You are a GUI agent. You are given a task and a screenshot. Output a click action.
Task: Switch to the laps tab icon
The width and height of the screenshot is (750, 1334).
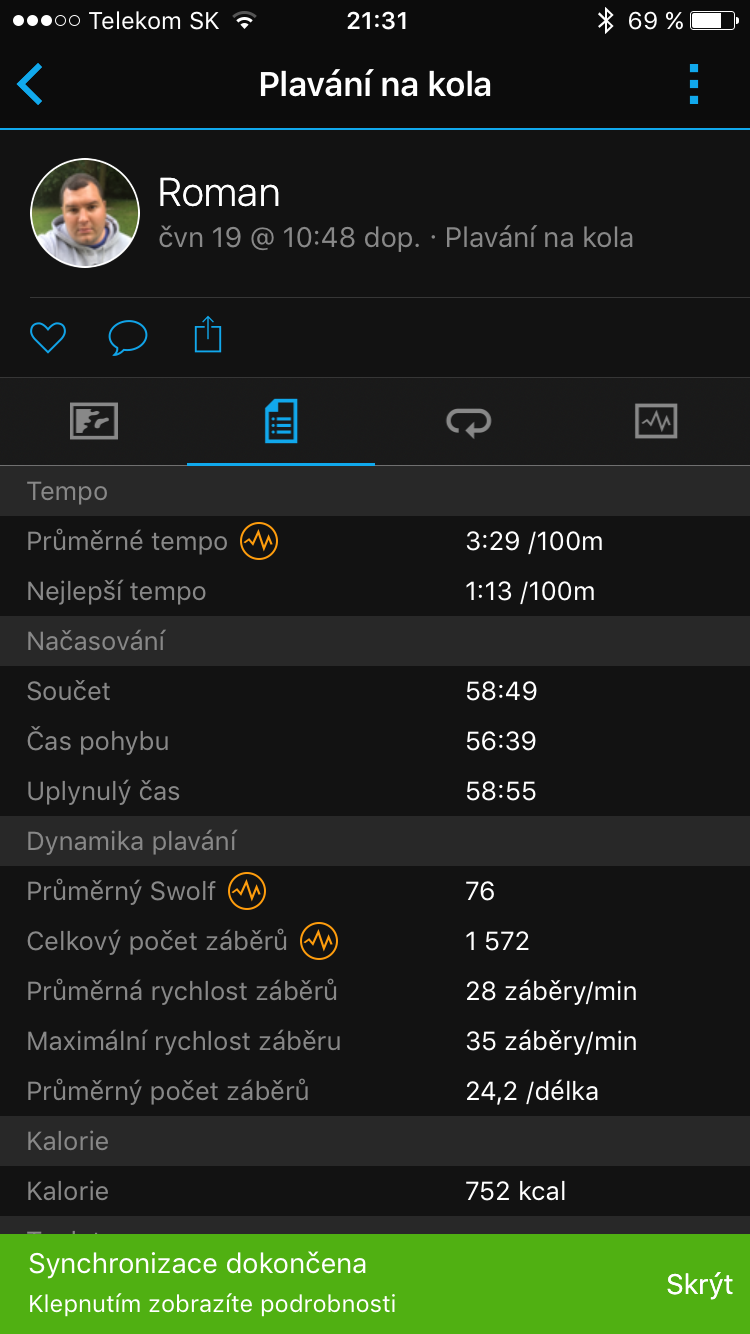(x=468, y=421)
